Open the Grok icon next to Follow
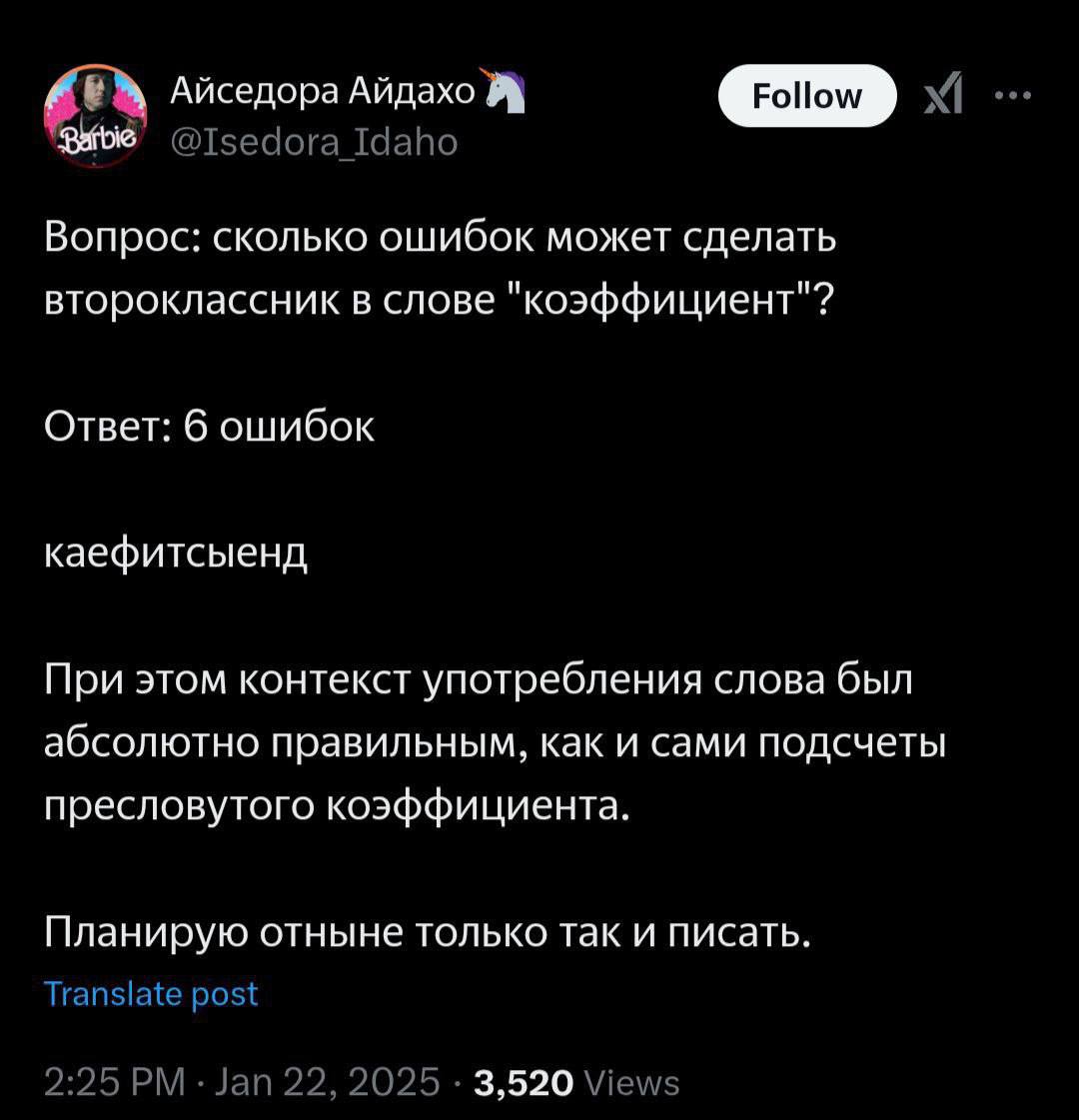The height and width of the screenshot is (1120, 1079). (943, 96)
